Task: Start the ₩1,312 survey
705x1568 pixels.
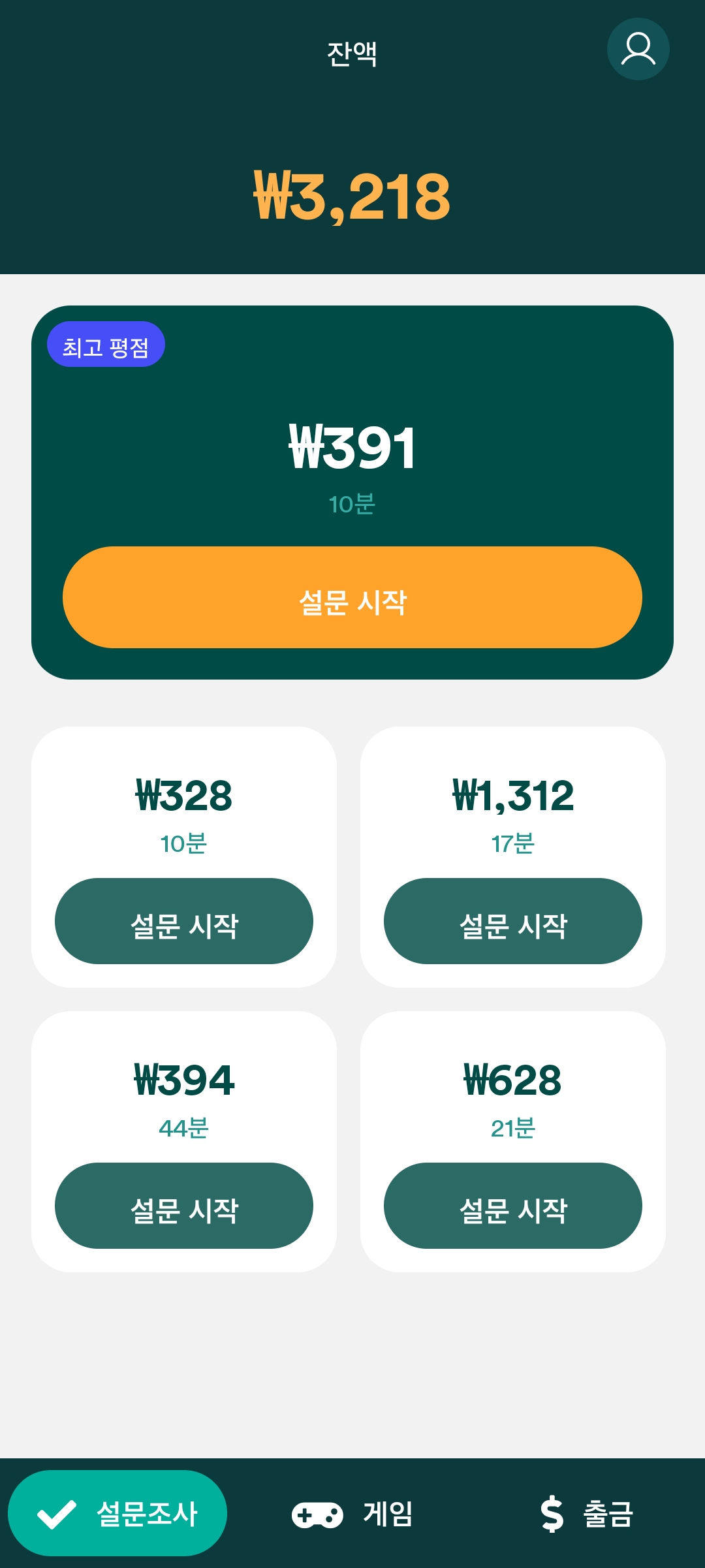Action: pos(513,921)
